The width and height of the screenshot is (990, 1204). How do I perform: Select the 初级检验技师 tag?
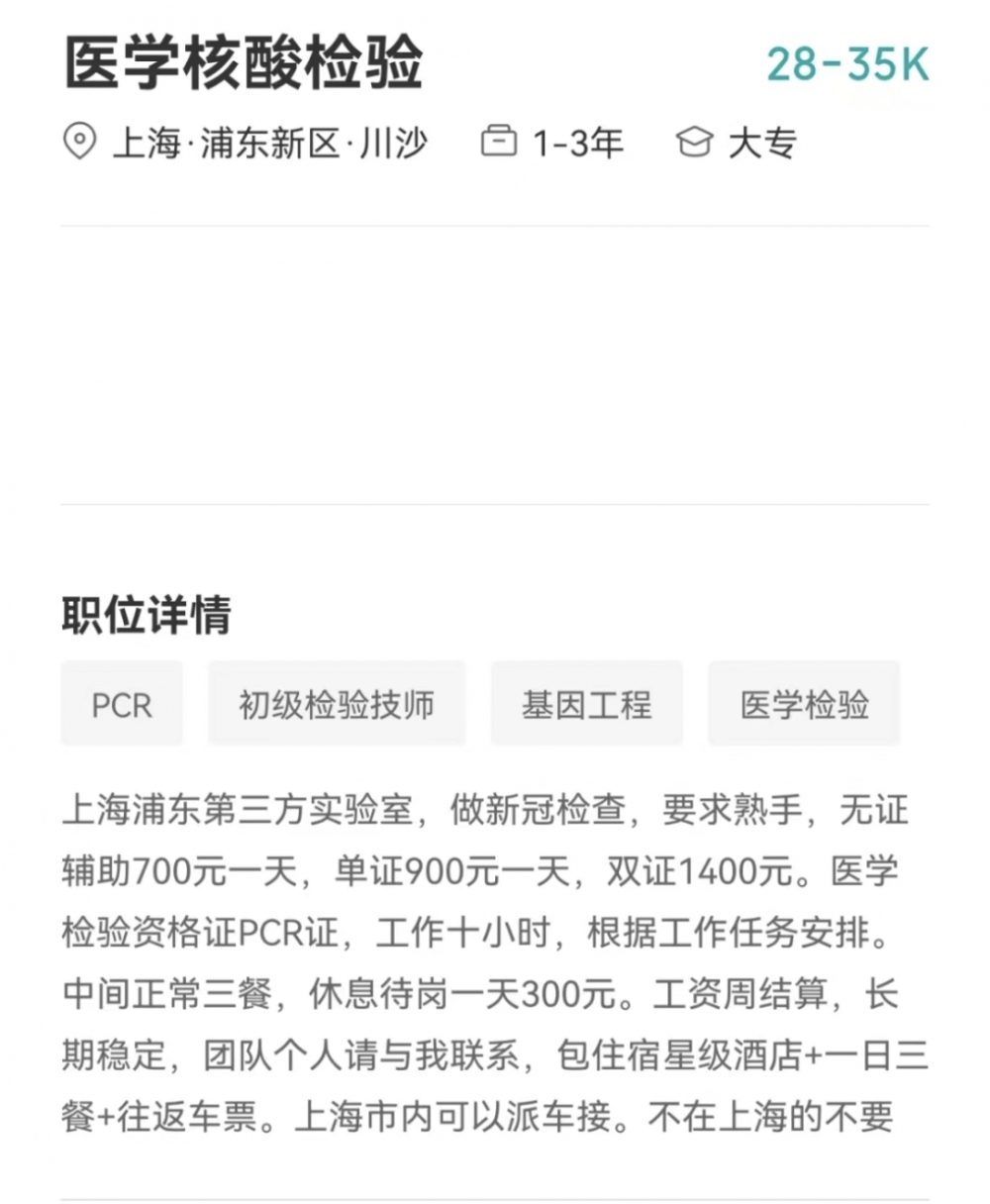pyautogui.click(x=335, y=704)
